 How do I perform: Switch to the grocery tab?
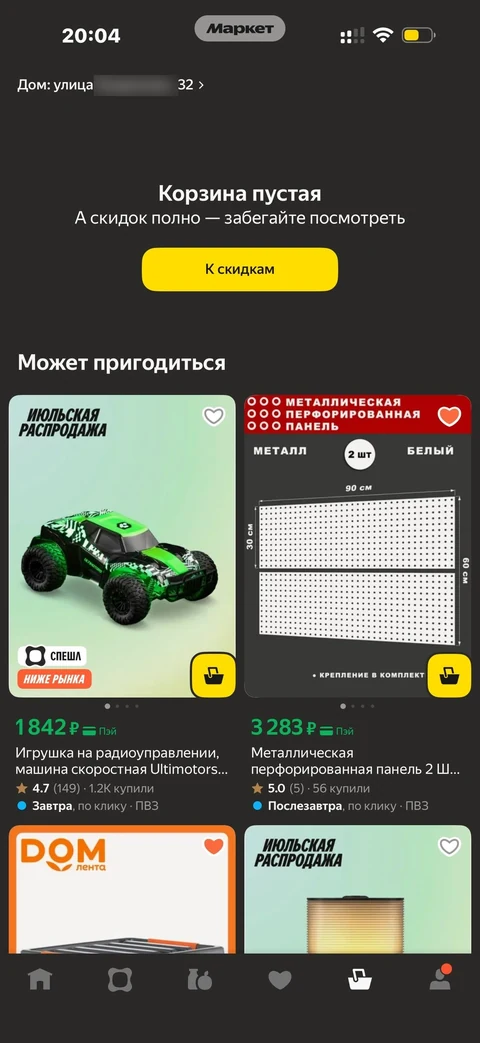[x=199, y=979]
